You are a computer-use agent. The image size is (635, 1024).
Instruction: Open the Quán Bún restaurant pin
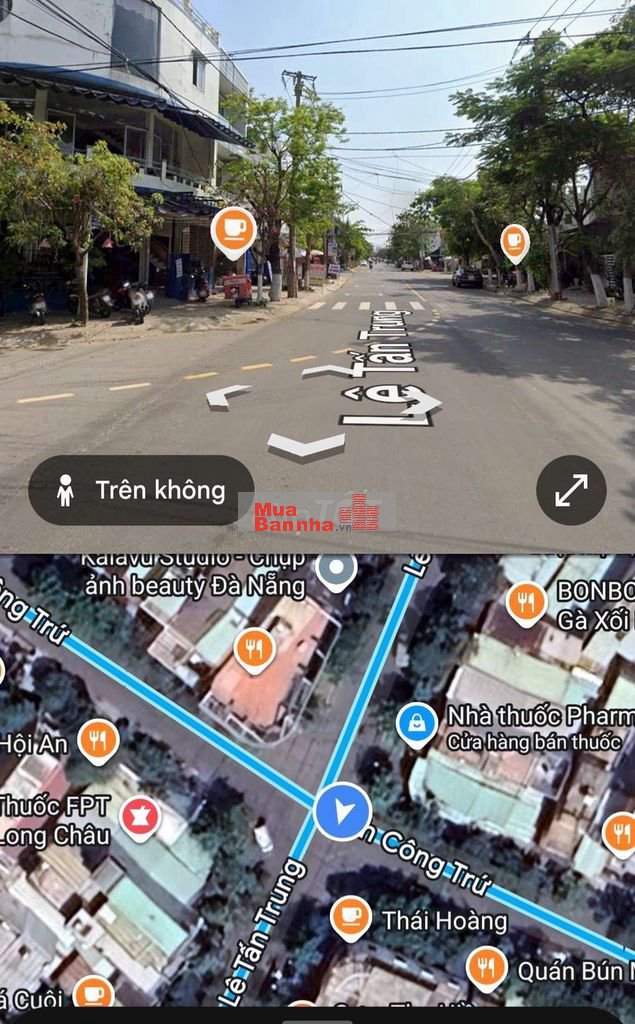(x=486, y=967)
